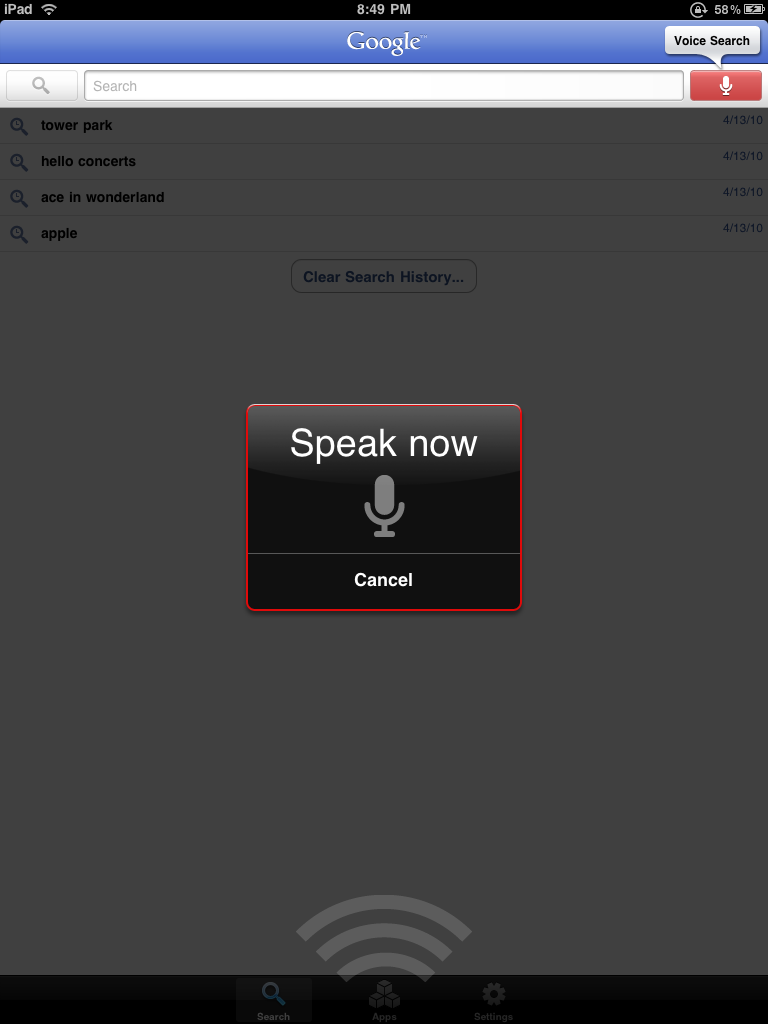
Task: Switch to the Apps tab
Action: [384, 1000]
